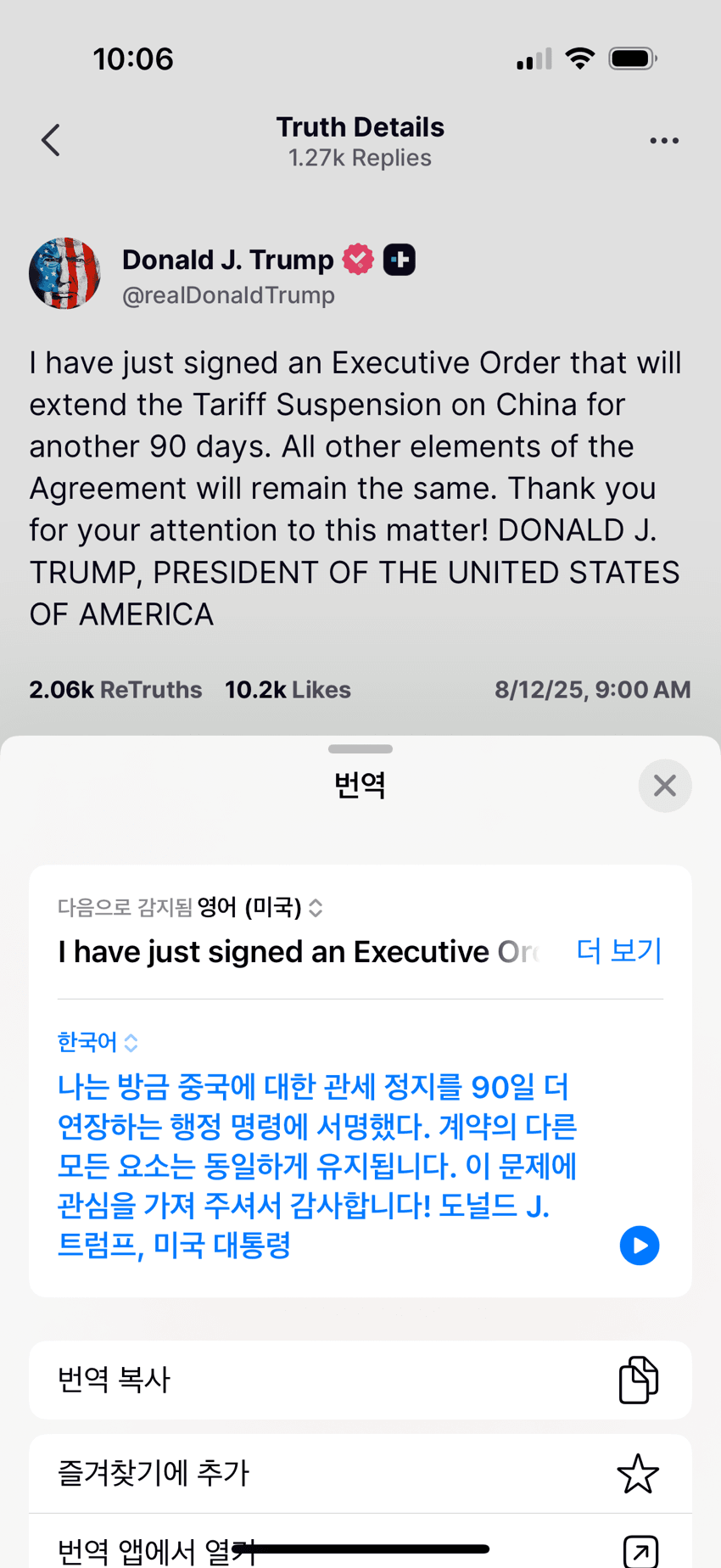Open the three-dot overflow menu
This screenshot has height=1568, width=721.
point(663,141)
